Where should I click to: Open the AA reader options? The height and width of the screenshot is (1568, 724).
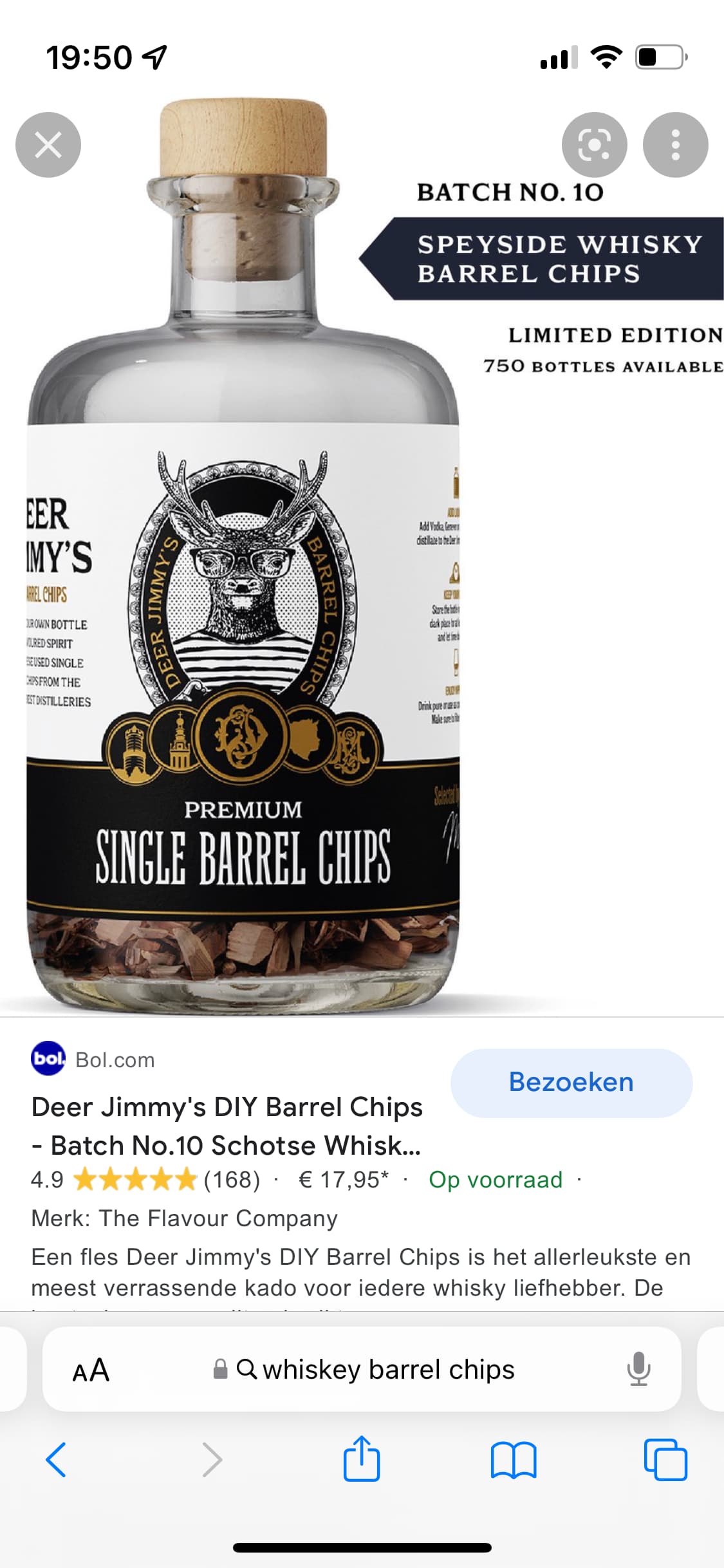click(x=91, y=1370)
